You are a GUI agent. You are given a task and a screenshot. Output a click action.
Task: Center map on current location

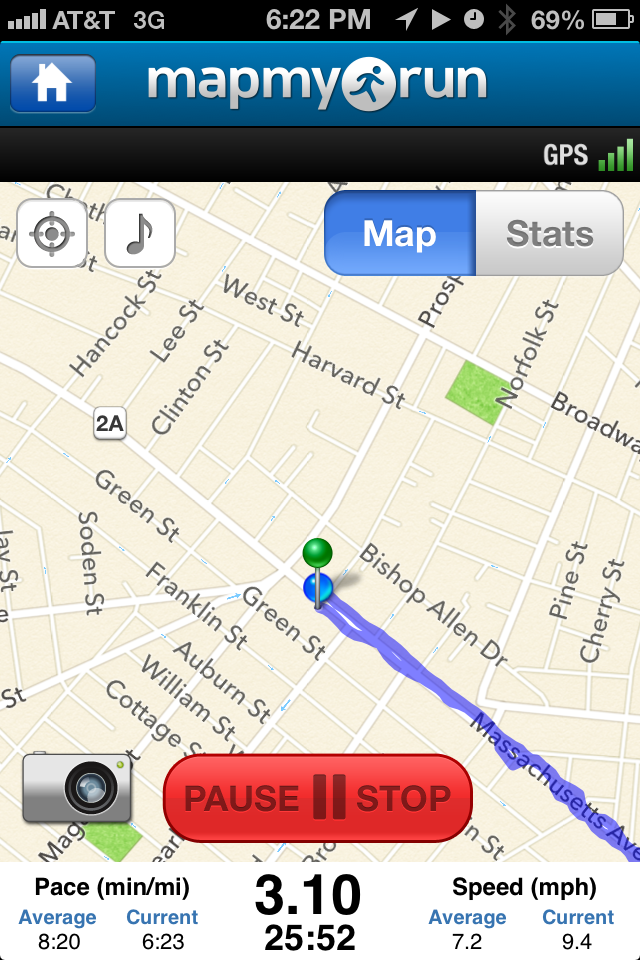[51, 234]
